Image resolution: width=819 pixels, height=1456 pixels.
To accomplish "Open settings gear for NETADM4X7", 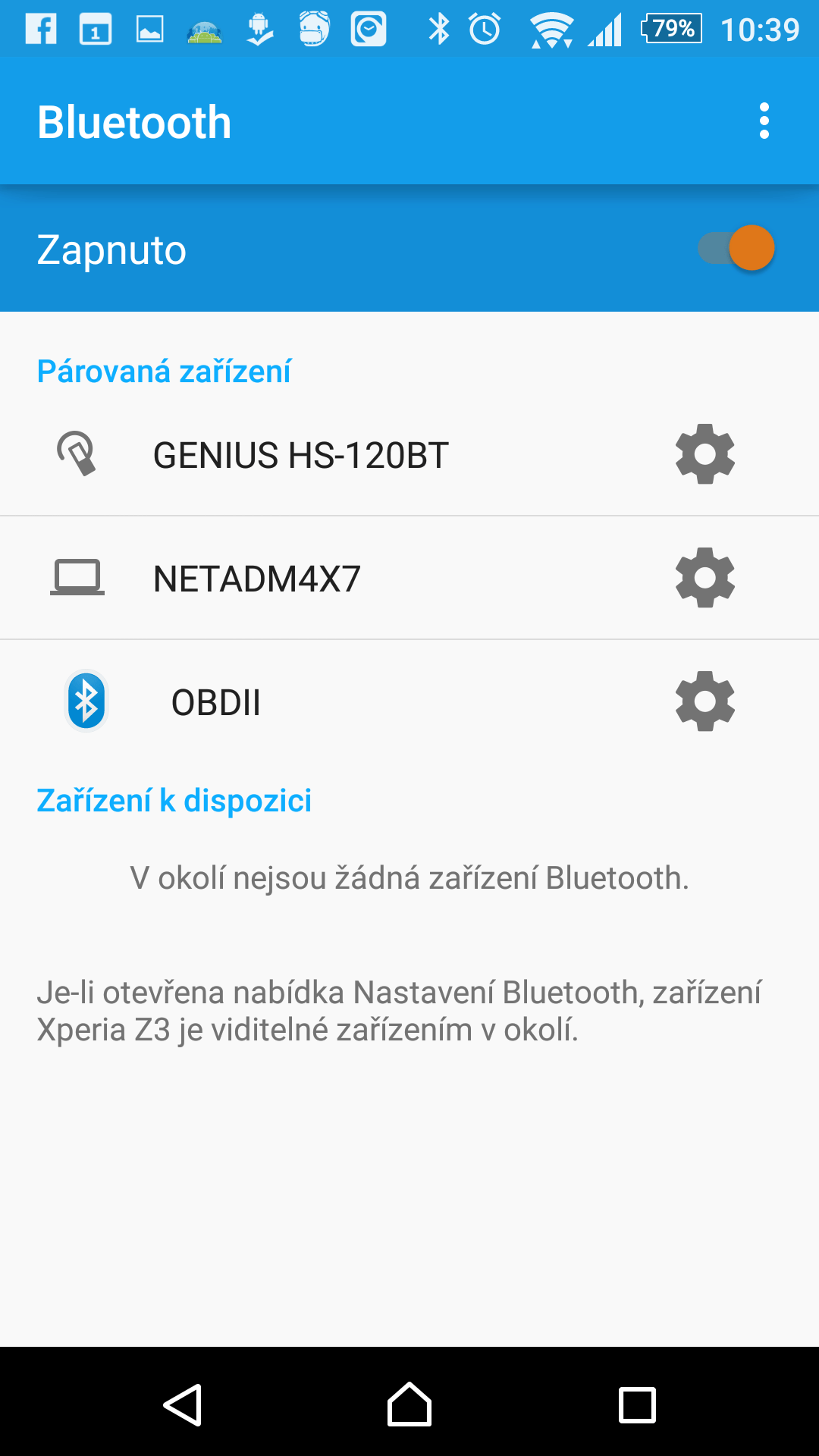I will click(705, 578).
